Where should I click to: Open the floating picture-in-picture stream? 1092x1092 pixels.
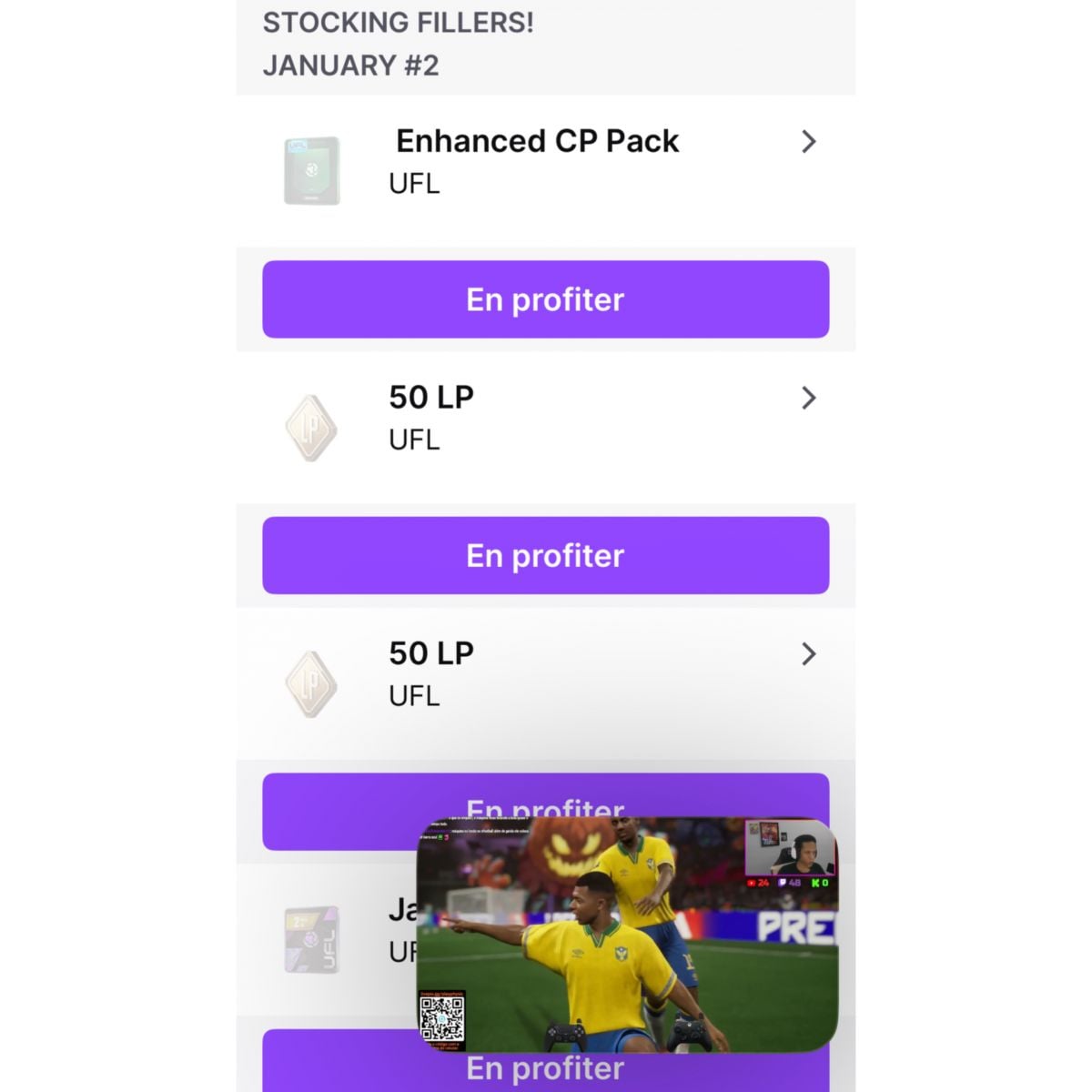tap(627, 935)
